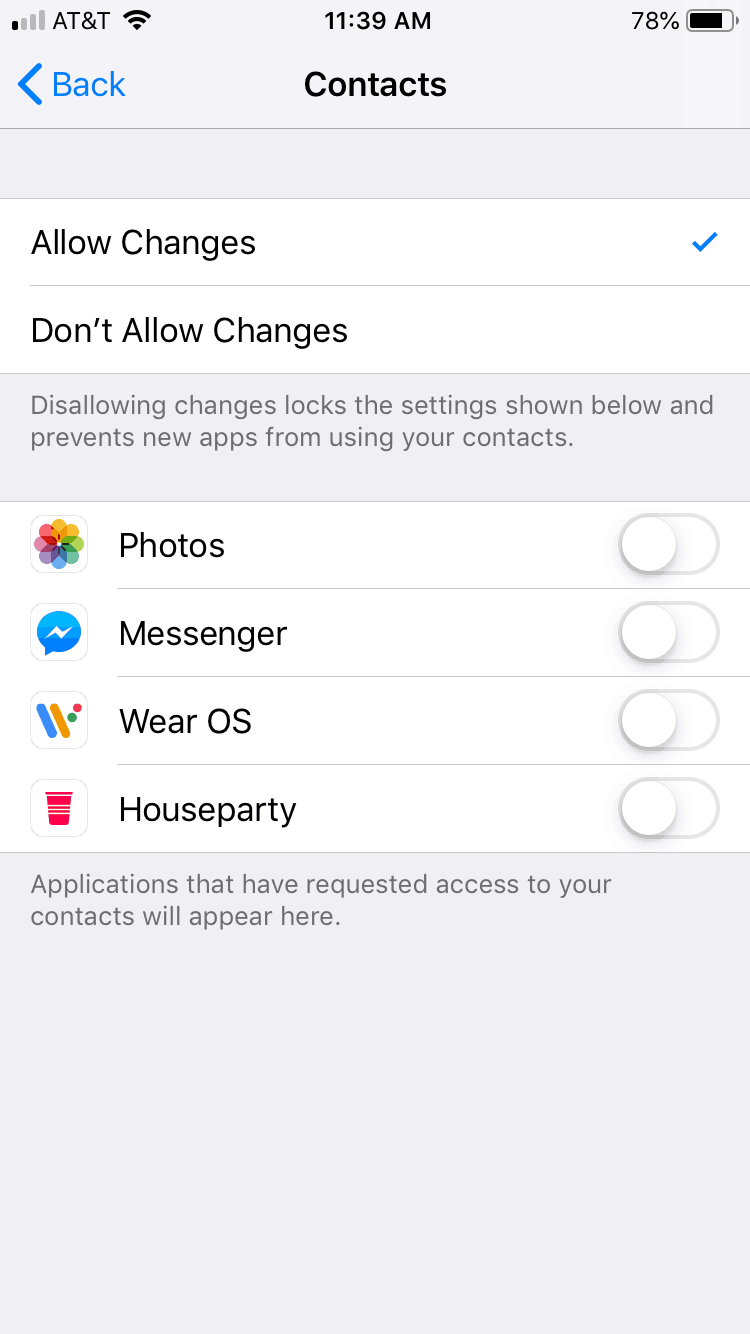Switch on Houseparty contacts access

coord(668,809)
